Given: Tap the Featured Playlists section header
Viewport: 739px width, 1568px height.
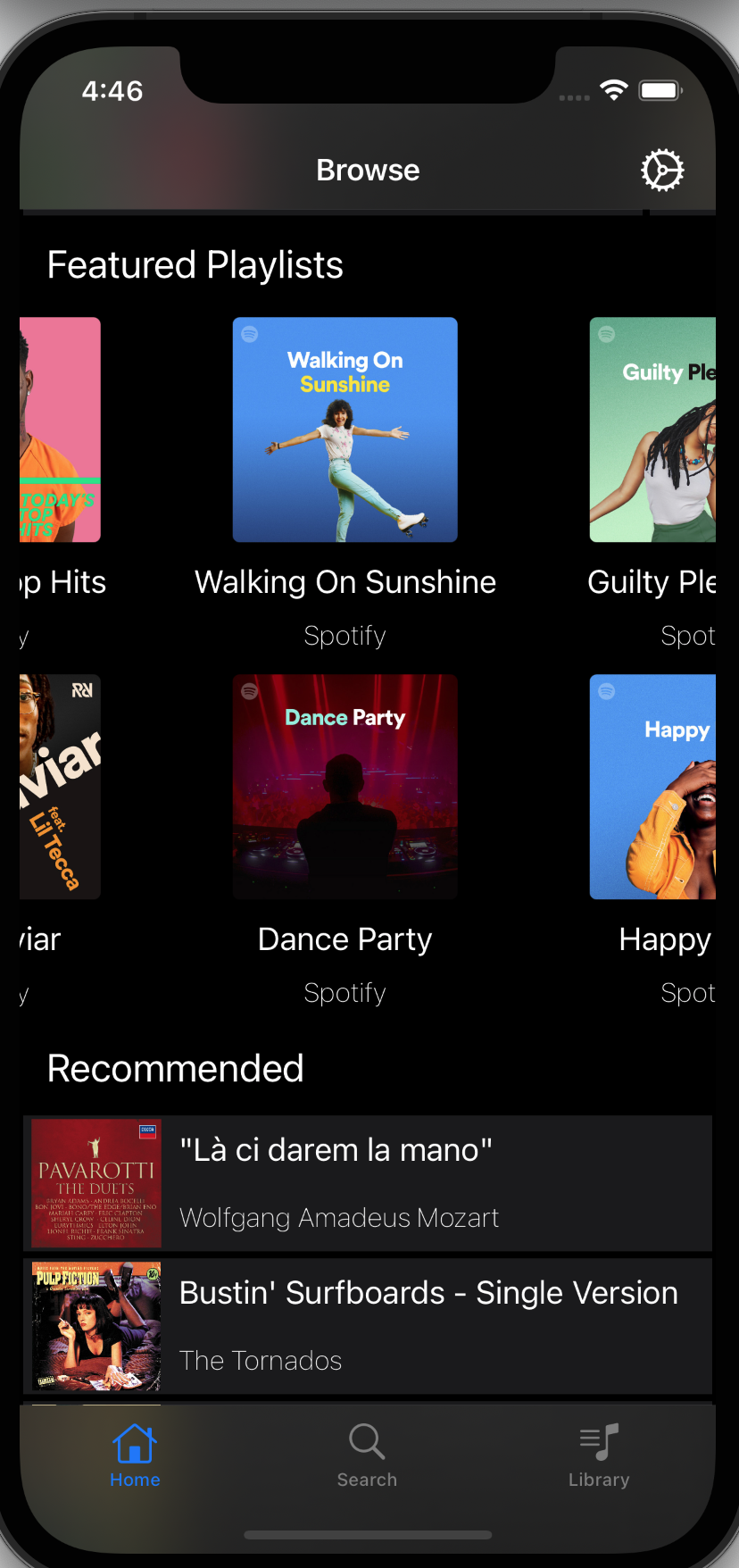Looking at the screenshot, I should (x=195, y=264).
